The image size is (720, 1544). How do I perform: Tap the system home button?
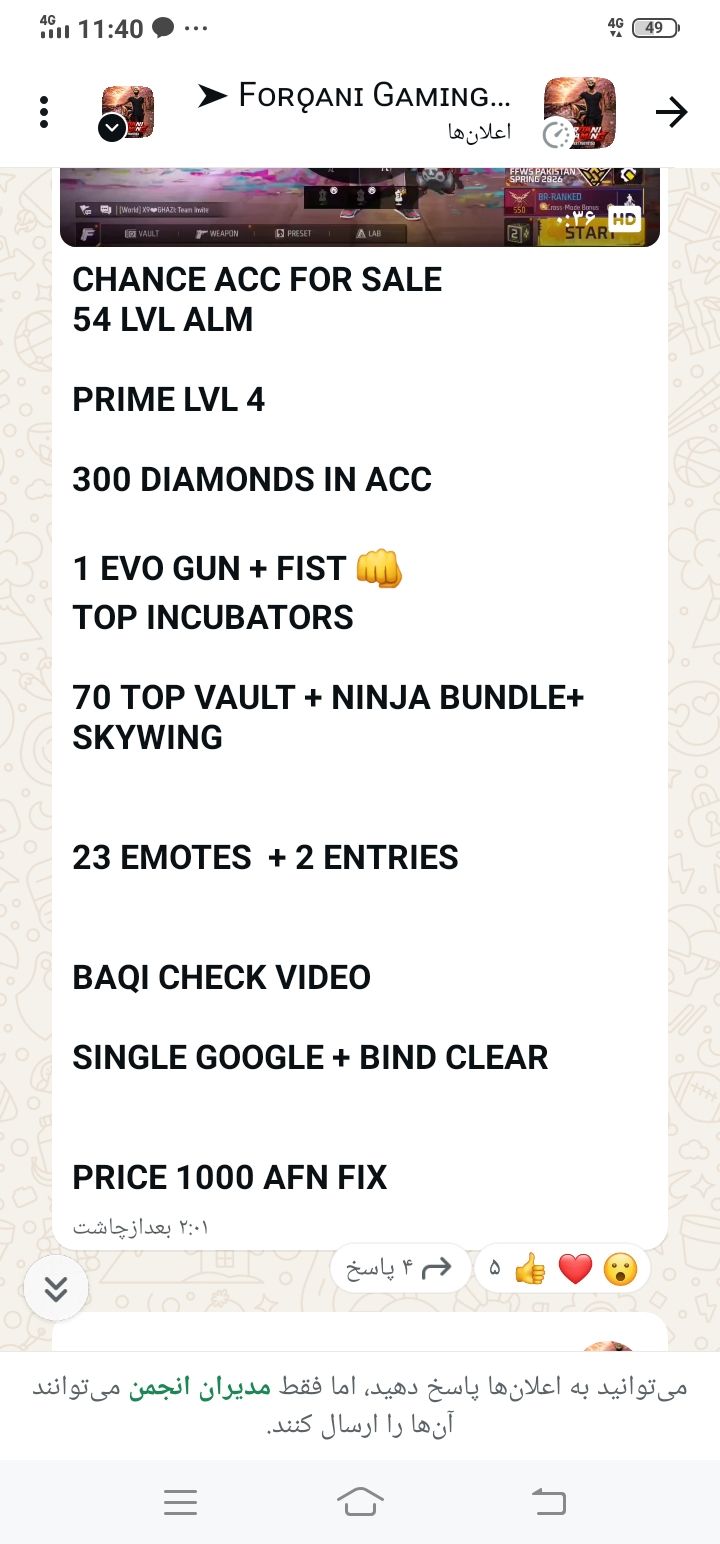[360, 1501]
